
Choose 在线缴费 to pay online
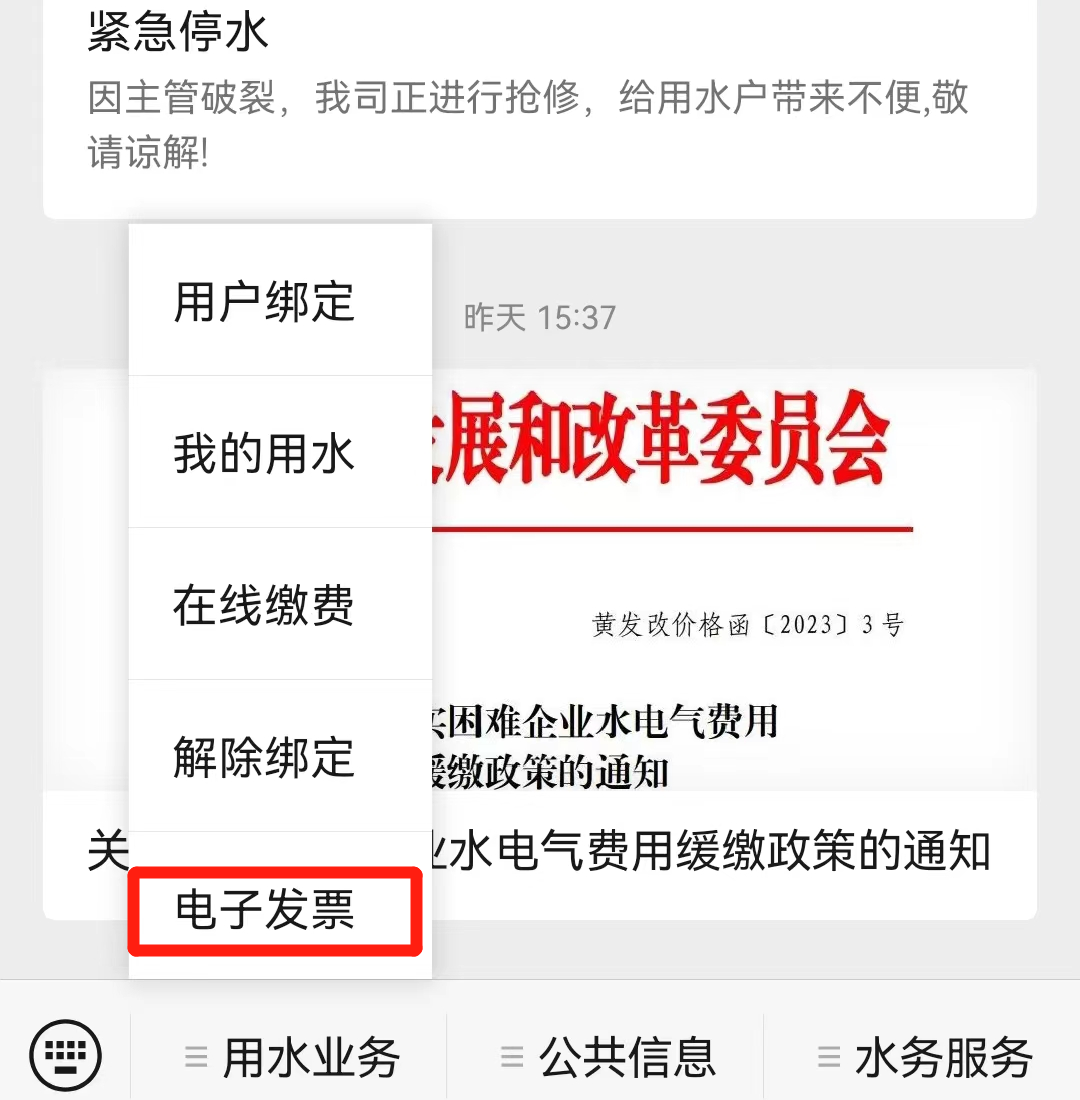tap(264, 606)
